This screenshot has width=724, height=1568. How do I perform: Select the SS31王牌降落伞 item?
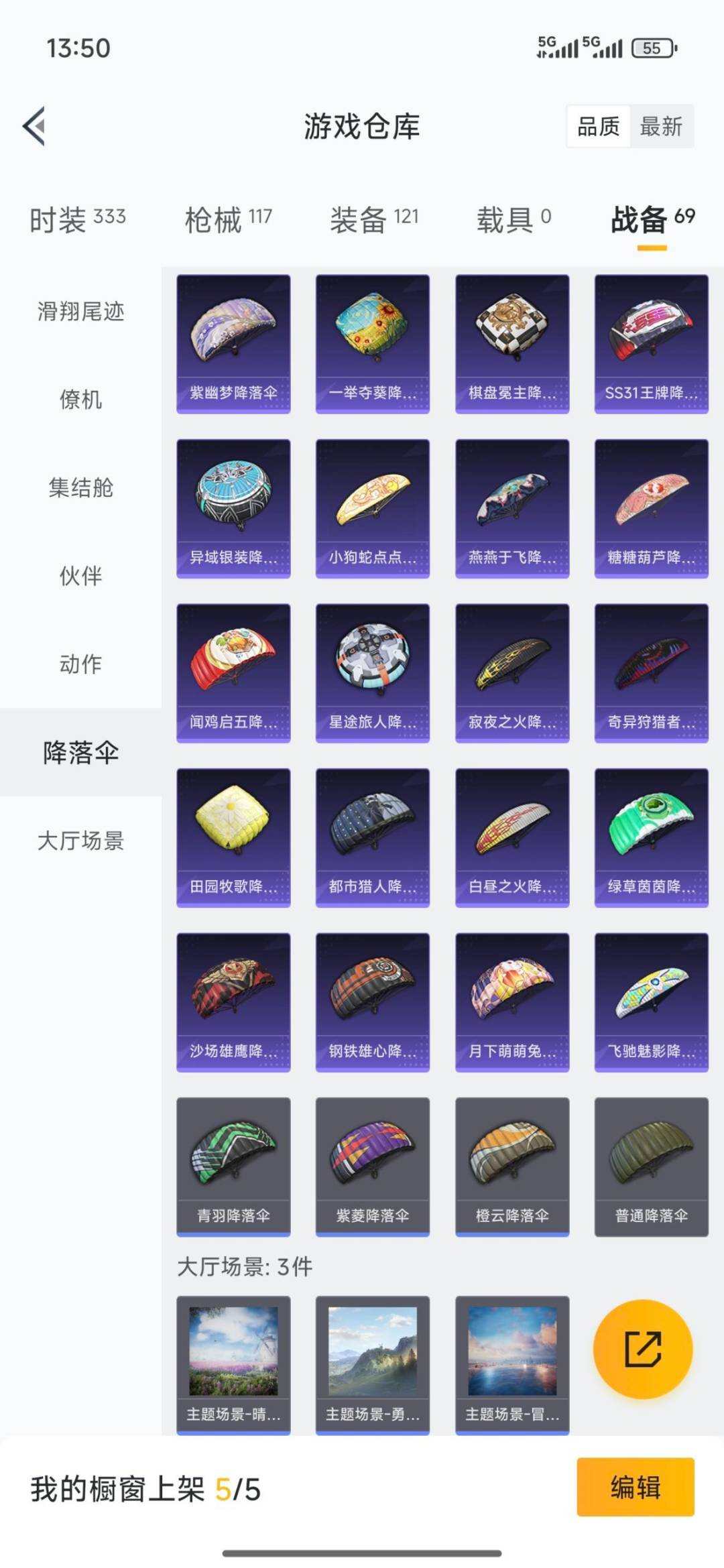click(x=650, y=342)
